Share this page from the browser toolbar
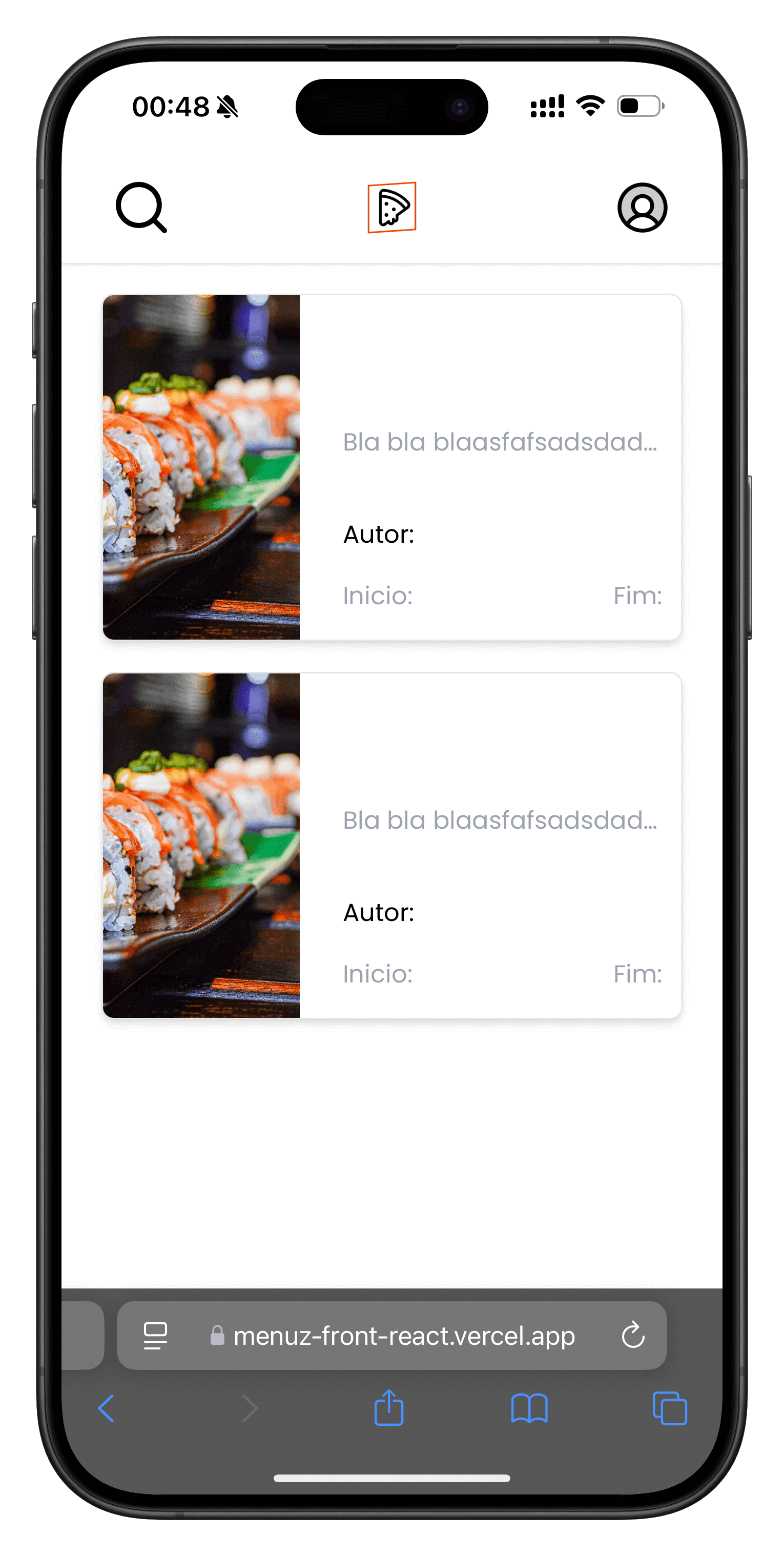This screenshot has height=1556, width=784. pos(389,1407)
